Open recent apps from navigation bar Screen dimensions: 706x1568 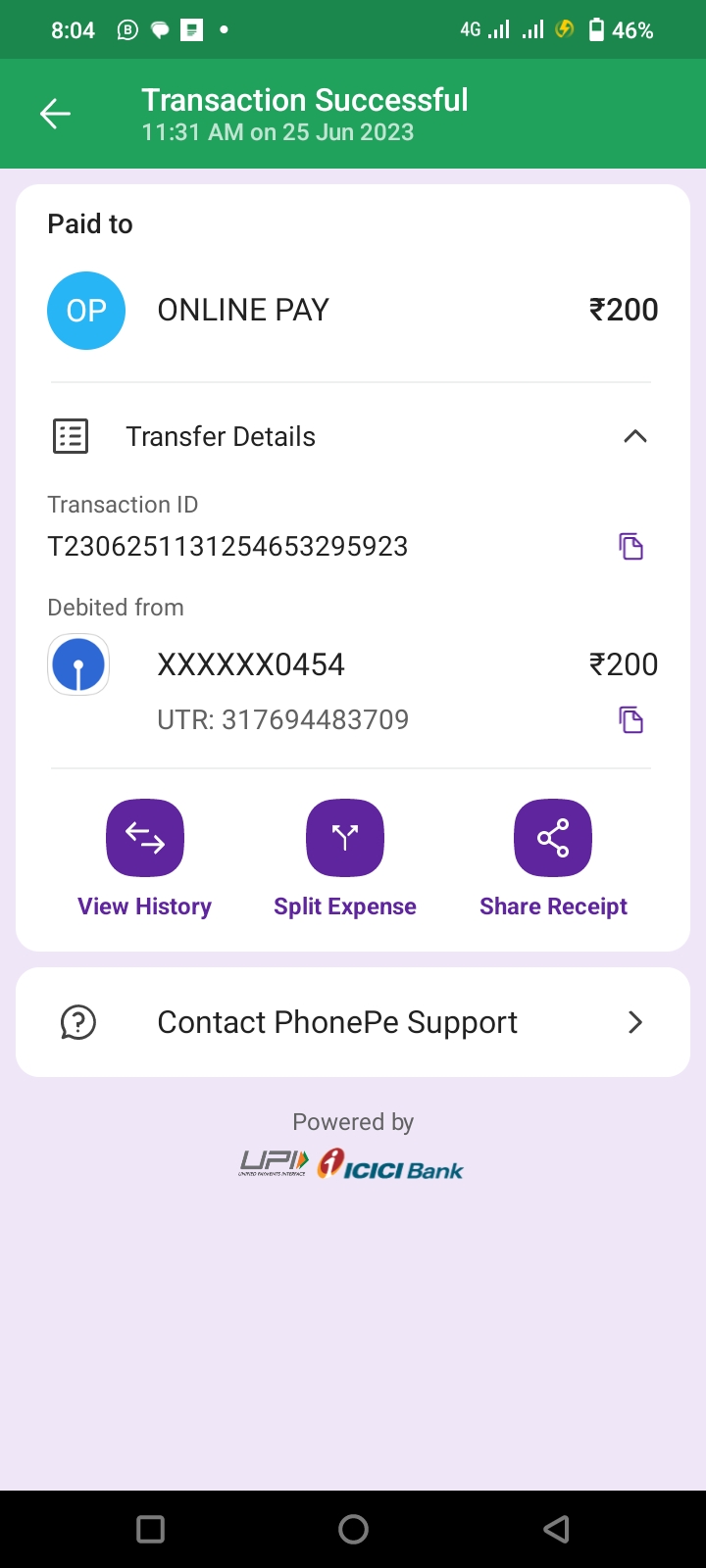click(150, 1529)
